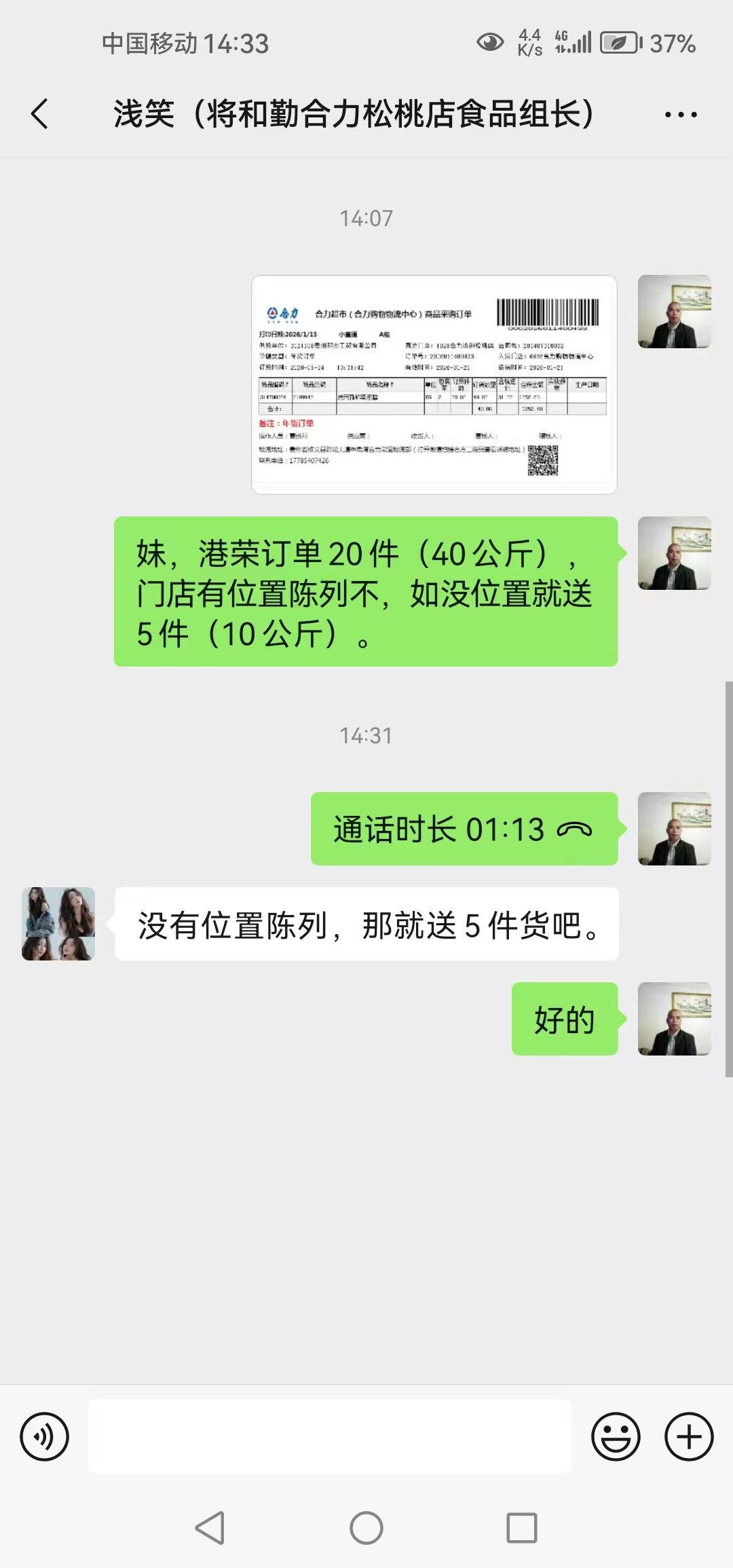Switch to voice message input

[44, 1436]
